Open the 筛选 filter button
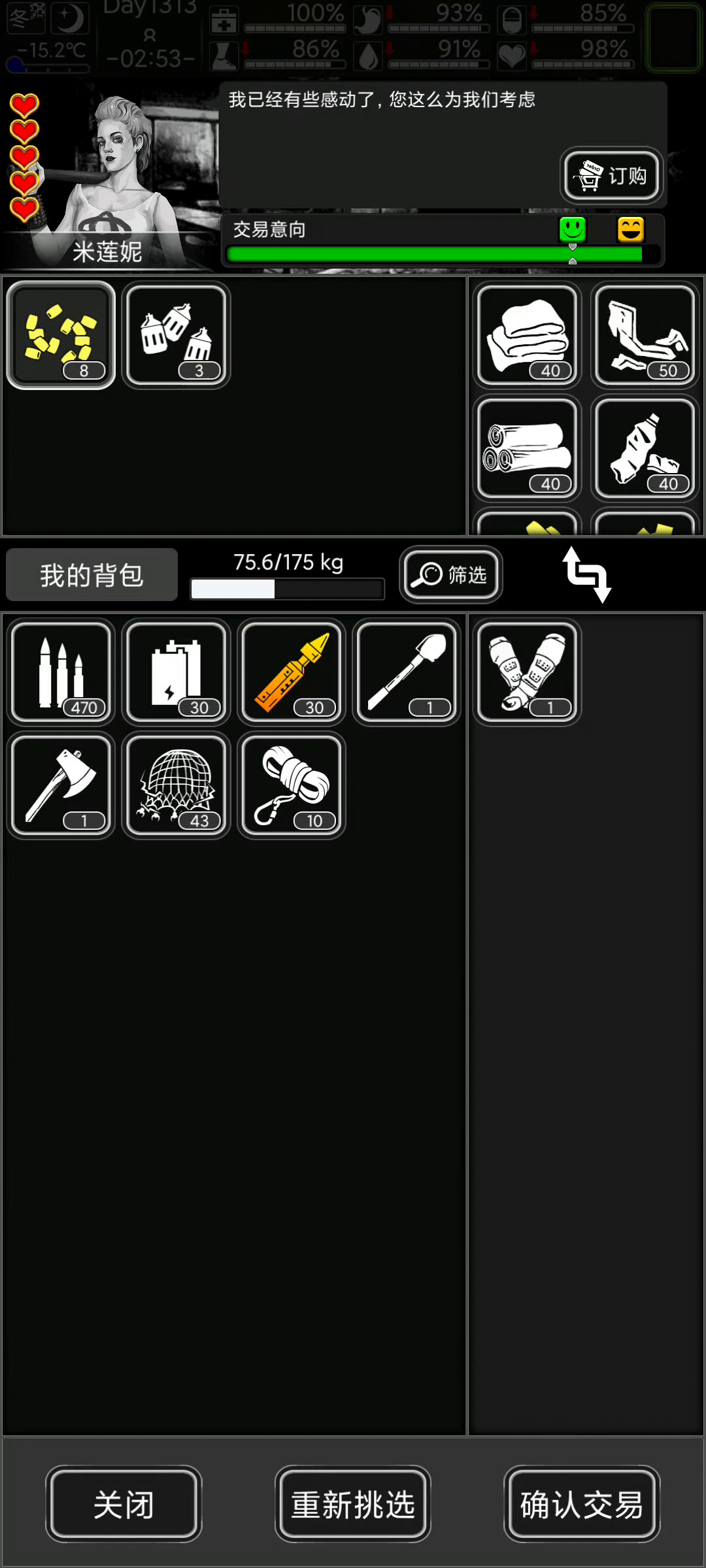The height and width of the screenshot is (1568, 706). click(x=450, y=574)
